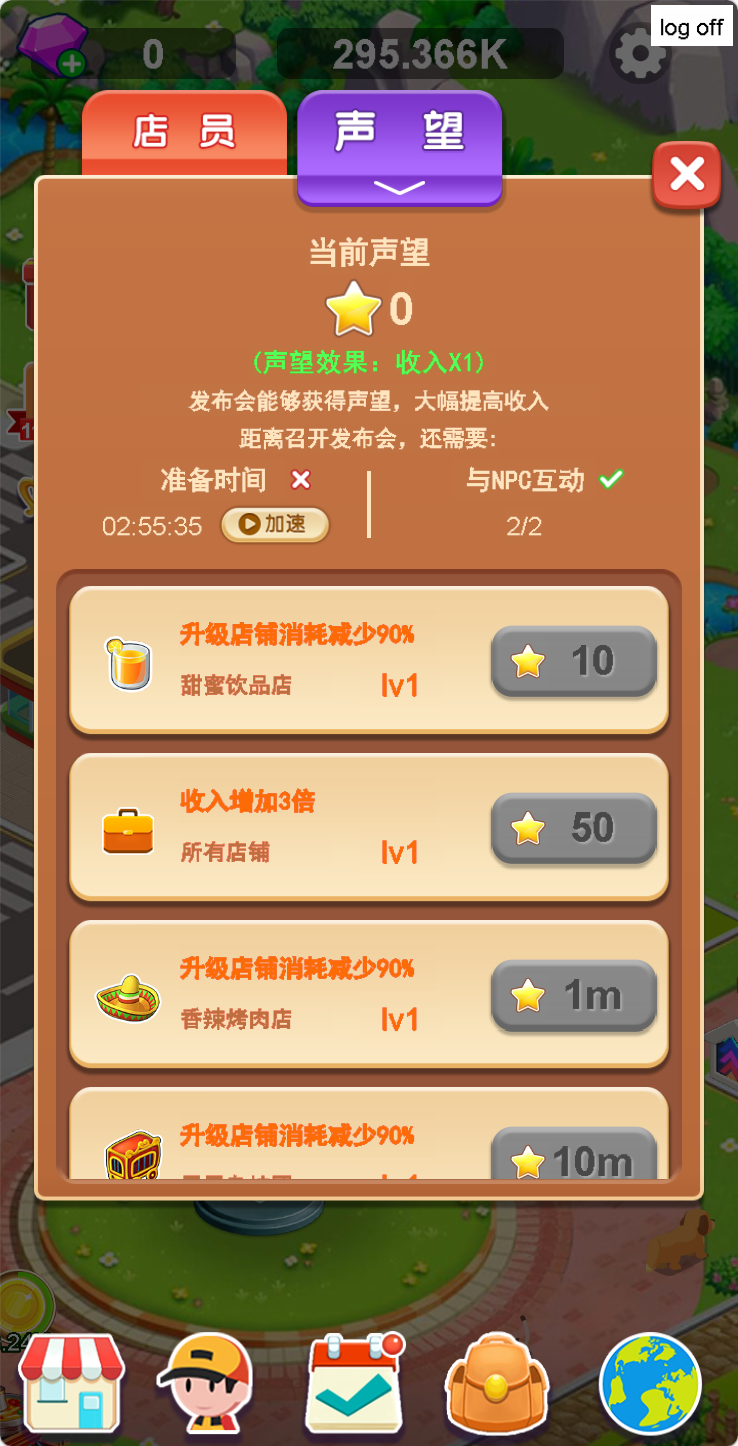Tap the log off button
Viewport: 738px width, 1446px height.
(x=691, y=27)
